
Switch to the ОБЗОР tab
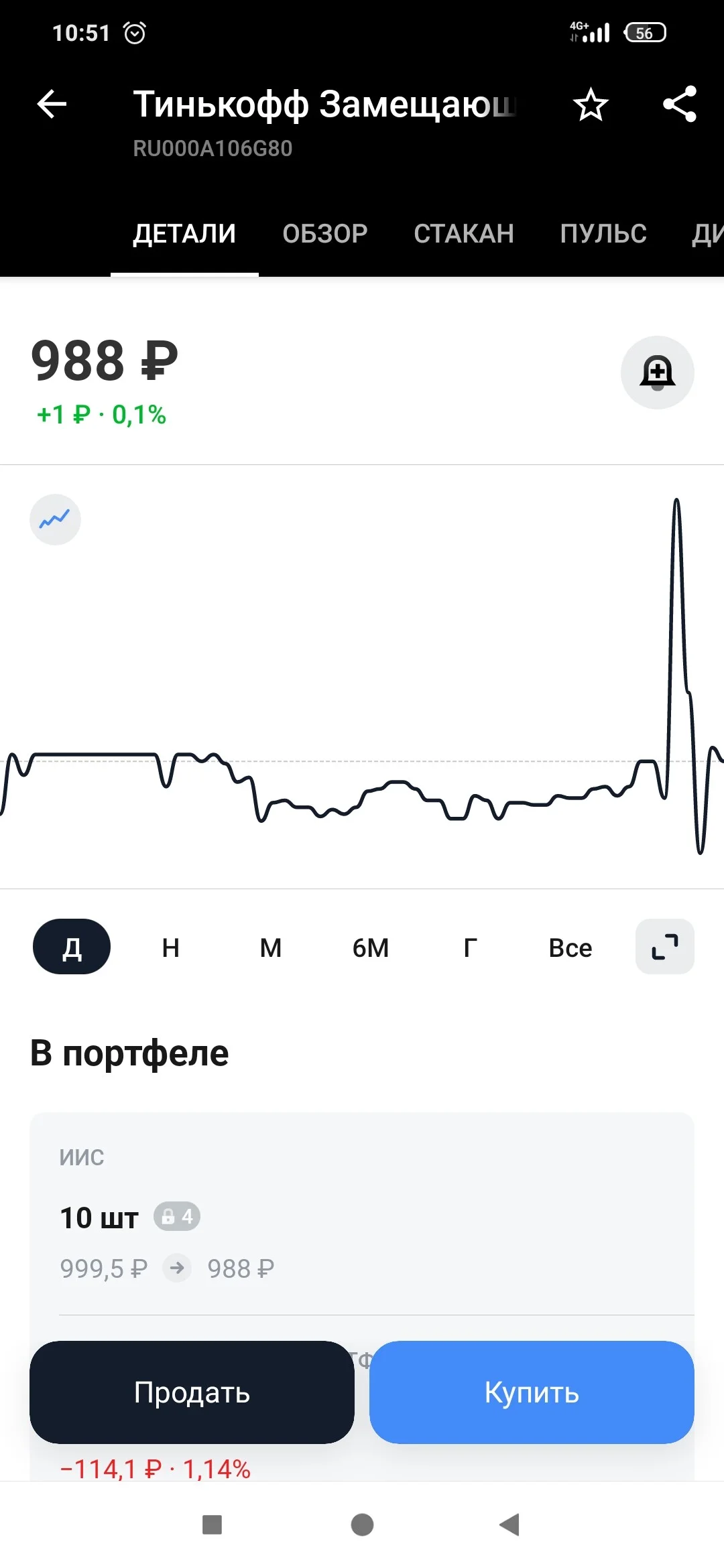[x=325, y=233]
